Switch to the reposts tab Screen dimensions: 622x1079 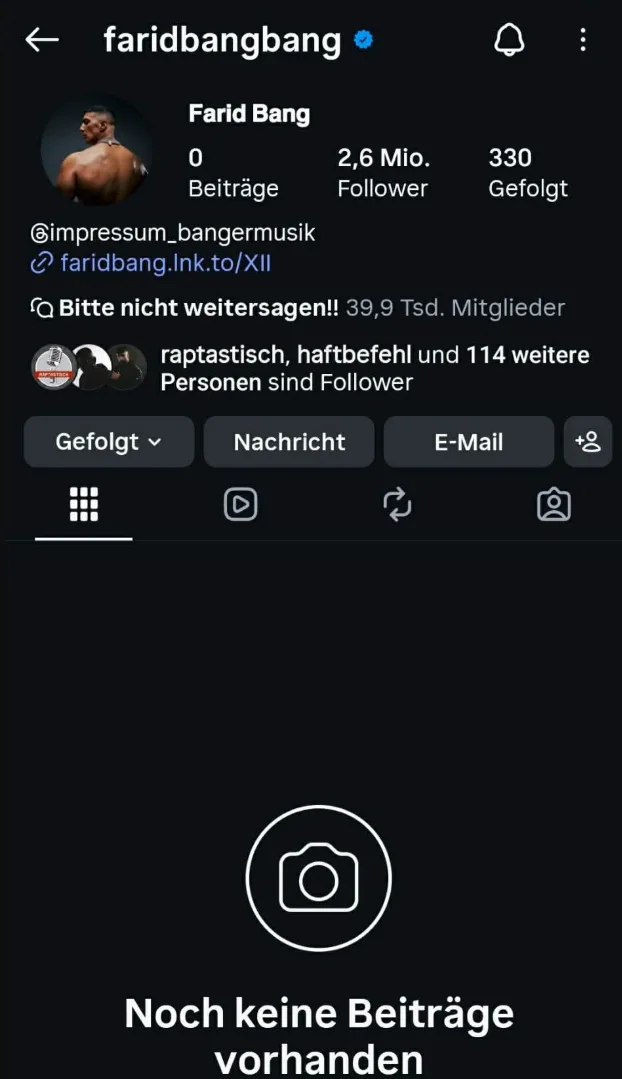397,505
